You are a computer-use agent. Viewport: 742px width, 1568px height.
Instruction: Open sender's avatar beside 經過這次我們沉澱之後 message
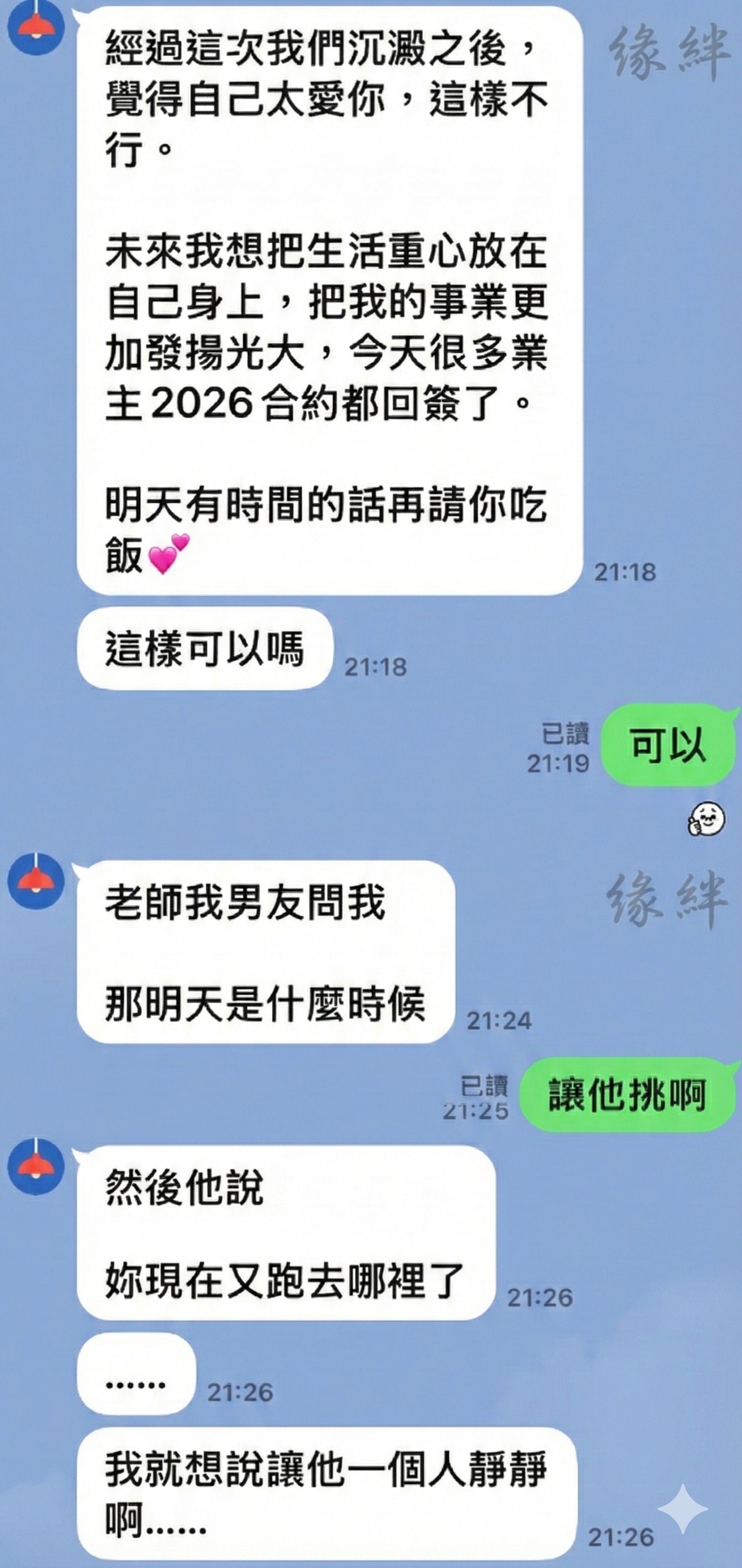35,27
